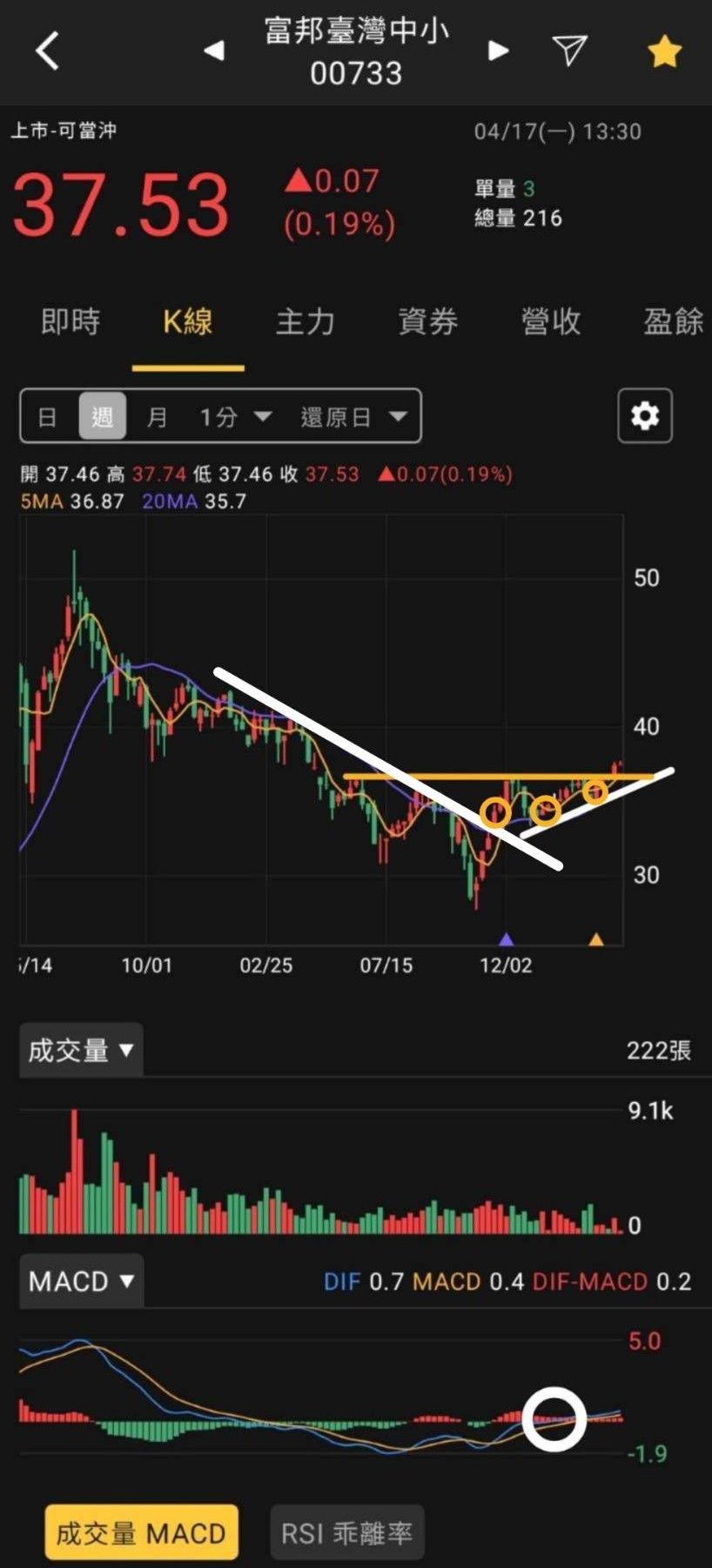This screenshot has width=712, height=1568.
Task: Tap the back arrow to exit stock page
Action: [44, 50]
